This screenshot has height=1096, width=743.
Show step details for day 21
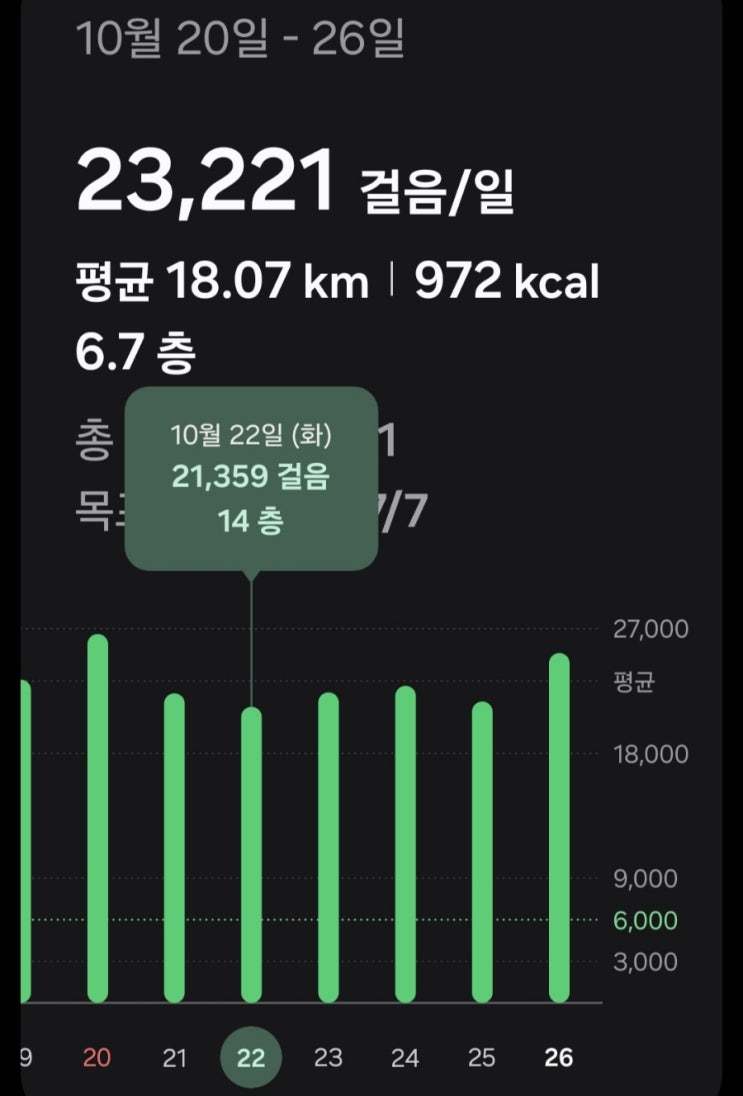[174, 848]
